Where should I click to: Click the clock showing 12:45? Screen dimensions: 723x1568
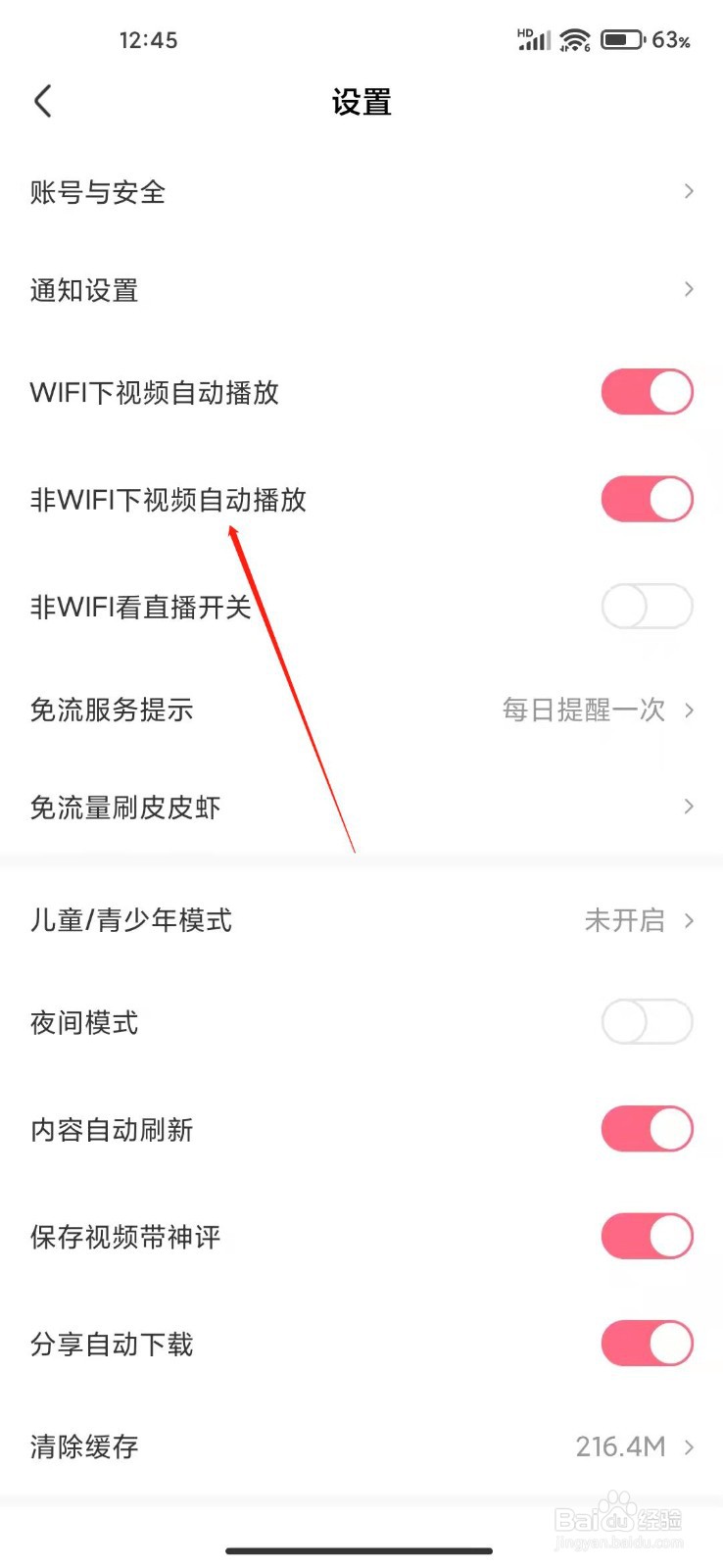(148, 39)
